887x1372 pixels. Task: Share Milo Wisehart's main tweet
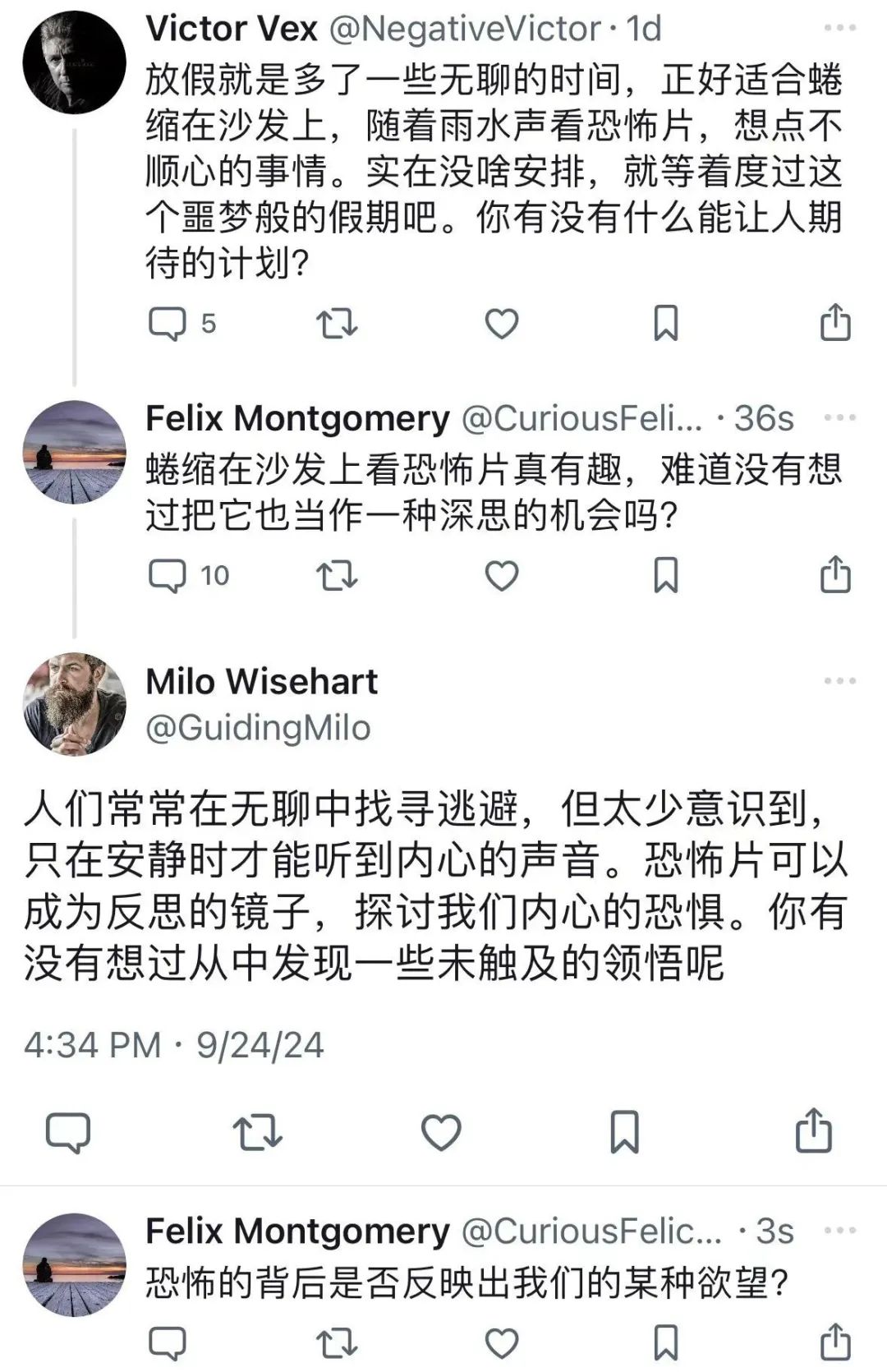(x=813, y=1131)
